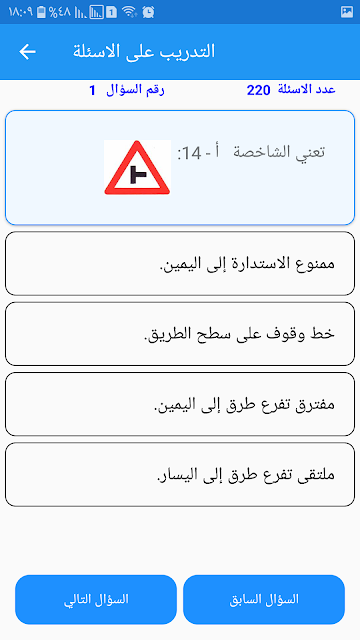Go to the next question (السؤال التالي)
Viewport: 360px width, 640px height.
coord(96,600)
